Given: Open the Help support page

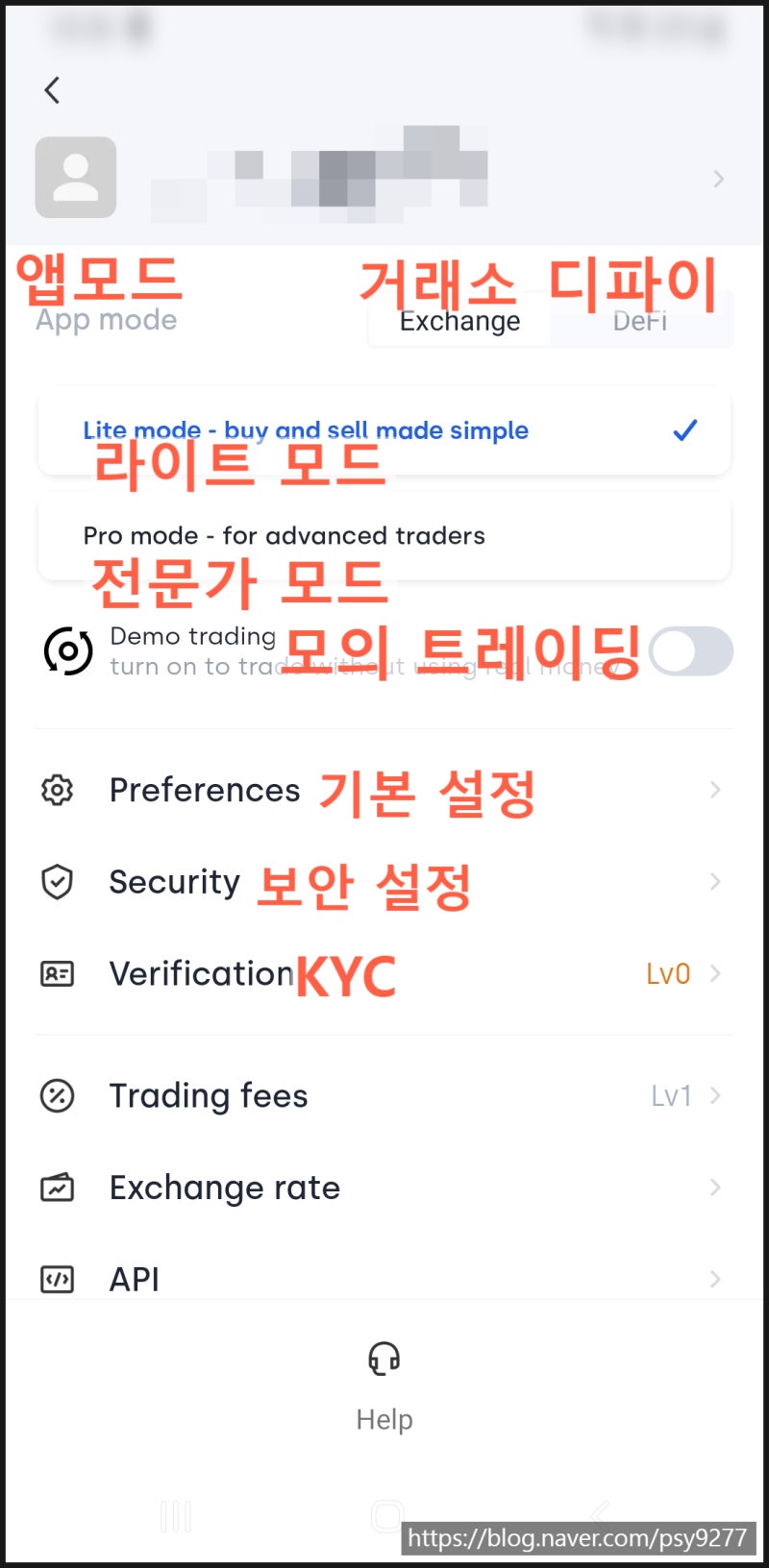Looking at the screenshot, I should pos(384,1419).
